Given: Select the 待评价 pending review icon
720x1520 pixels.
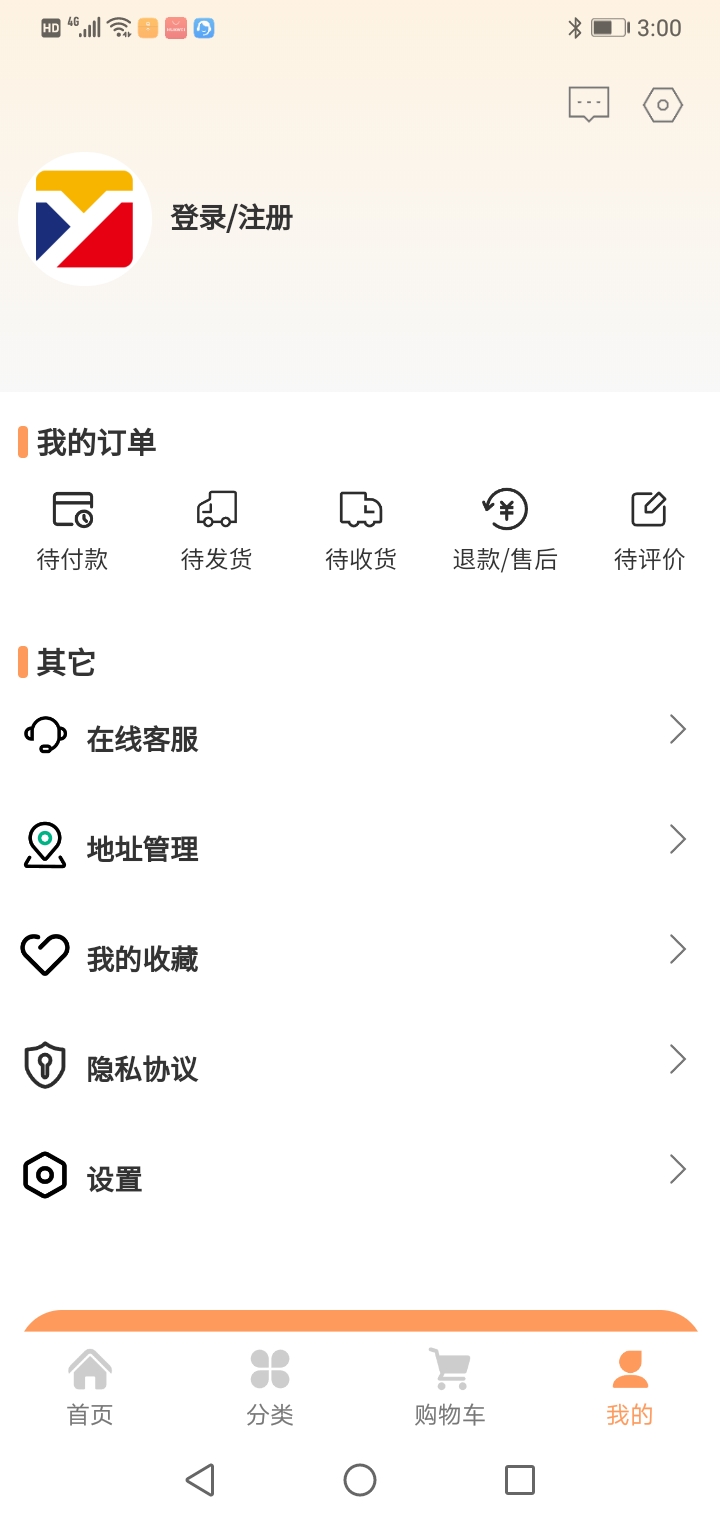Looking at the screenshot, I should [648, 510].
